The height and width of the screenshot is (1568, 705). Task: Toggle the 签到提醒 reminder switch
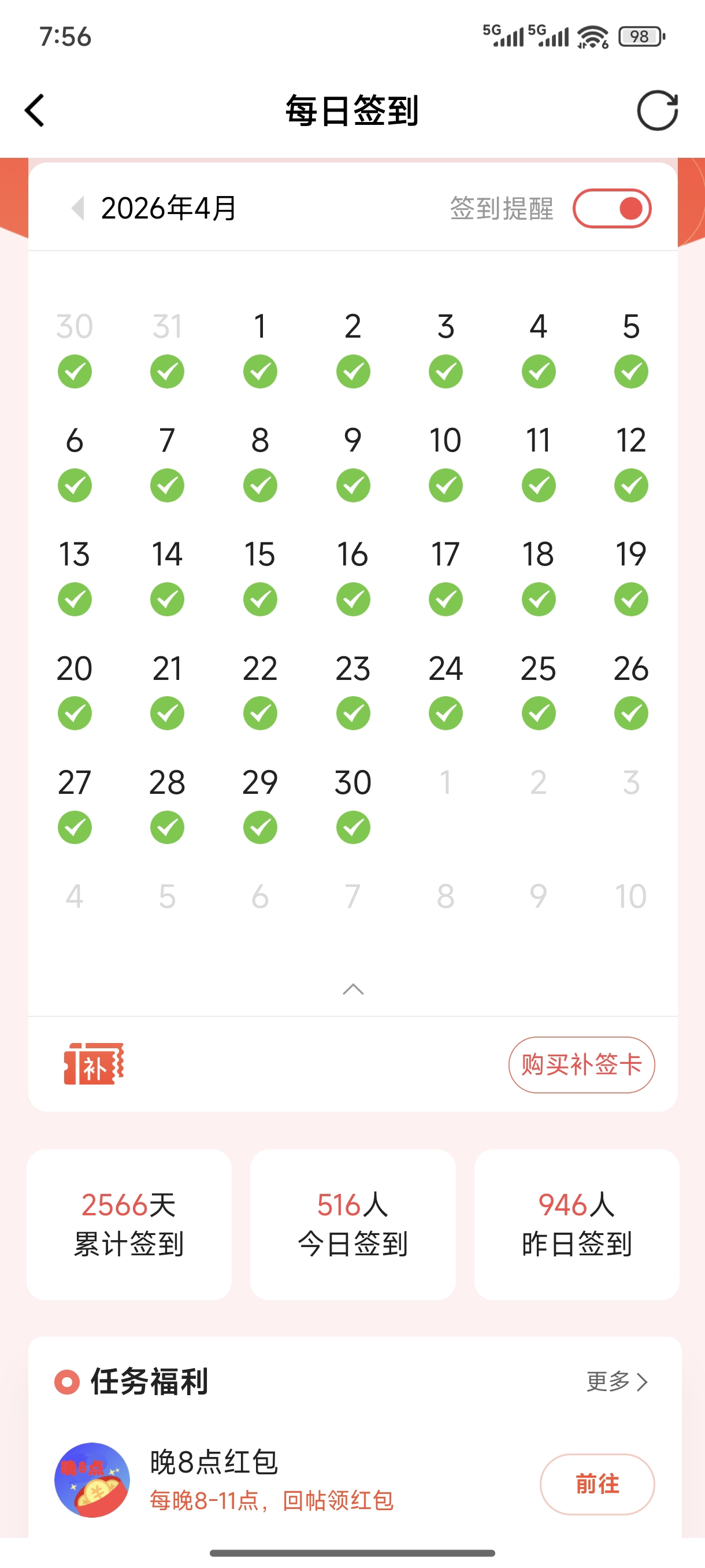coord(611,208)
